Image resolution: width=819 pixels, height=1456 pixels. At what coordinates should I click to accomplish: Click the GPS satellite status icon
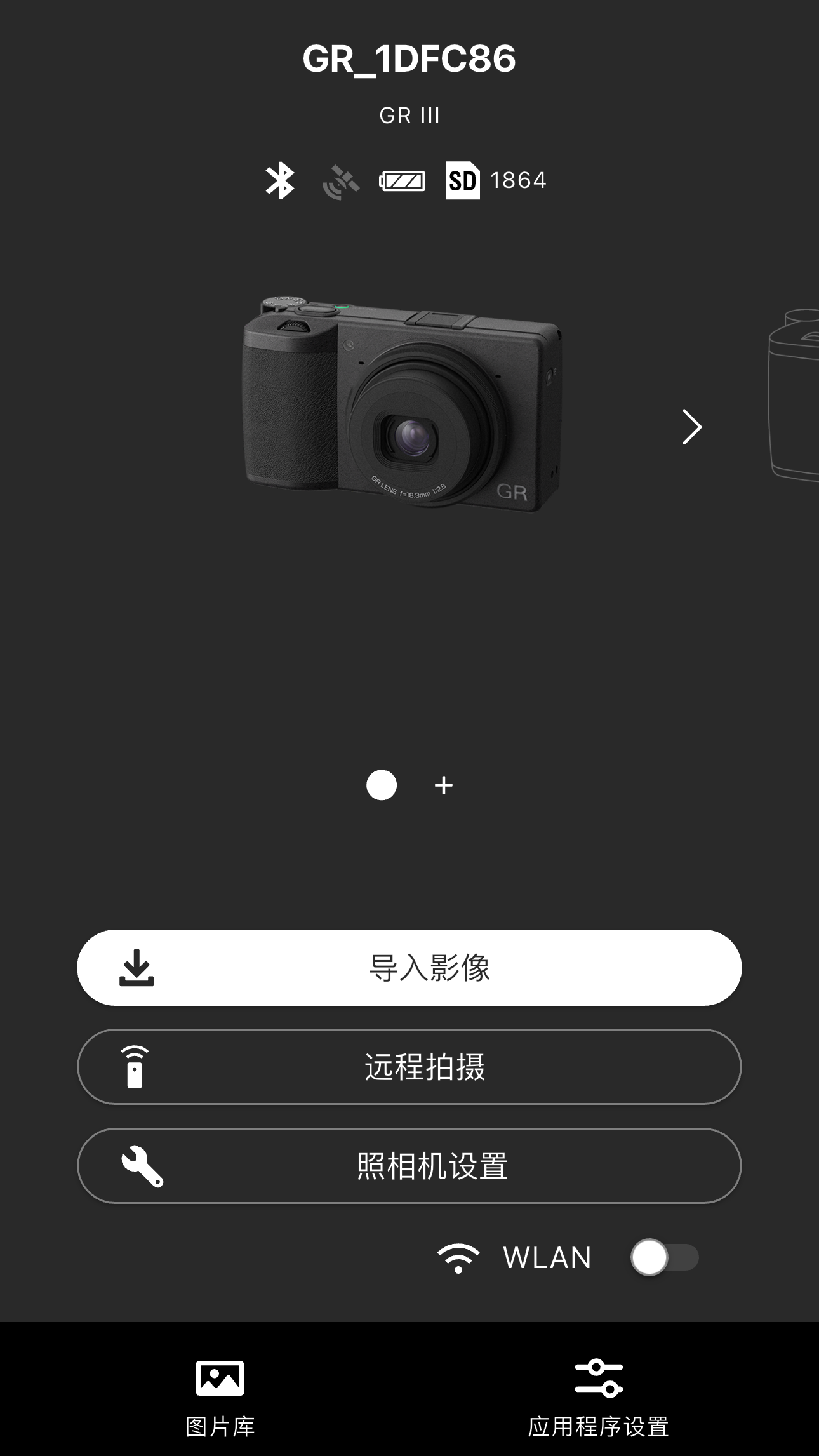341,180
